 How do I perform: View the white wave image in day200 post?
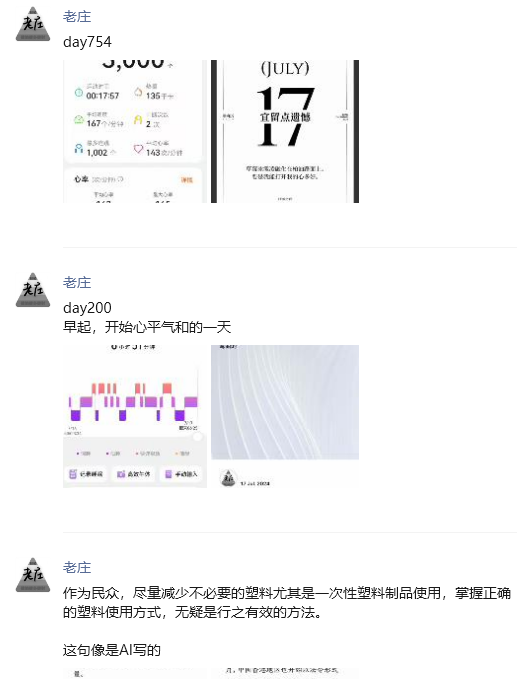tap(285, 416)
